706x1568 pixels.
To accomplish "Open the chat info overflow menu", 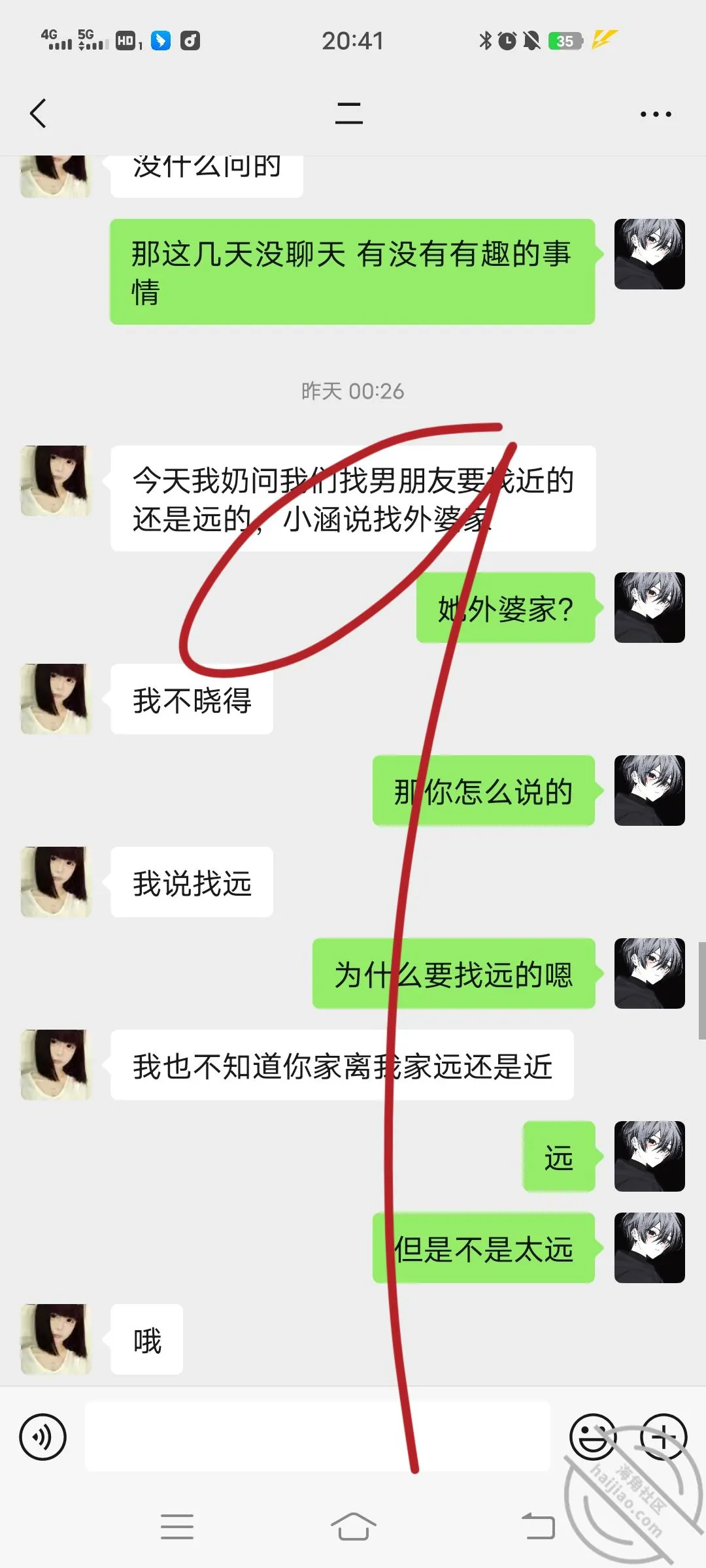I will [x=656, y=114].
